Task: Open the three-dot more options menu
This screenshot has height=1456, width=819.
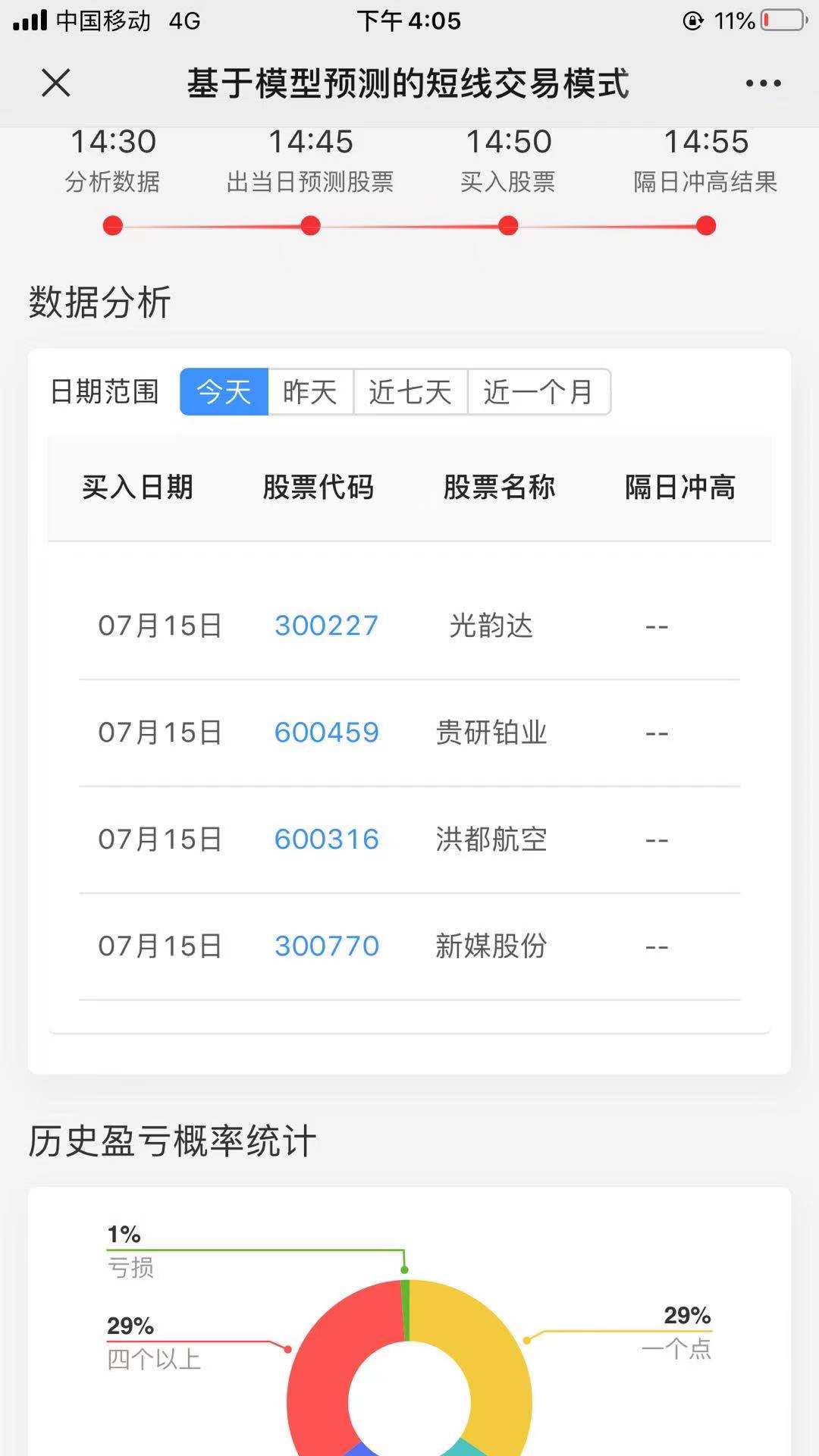Action: [763, 83]
